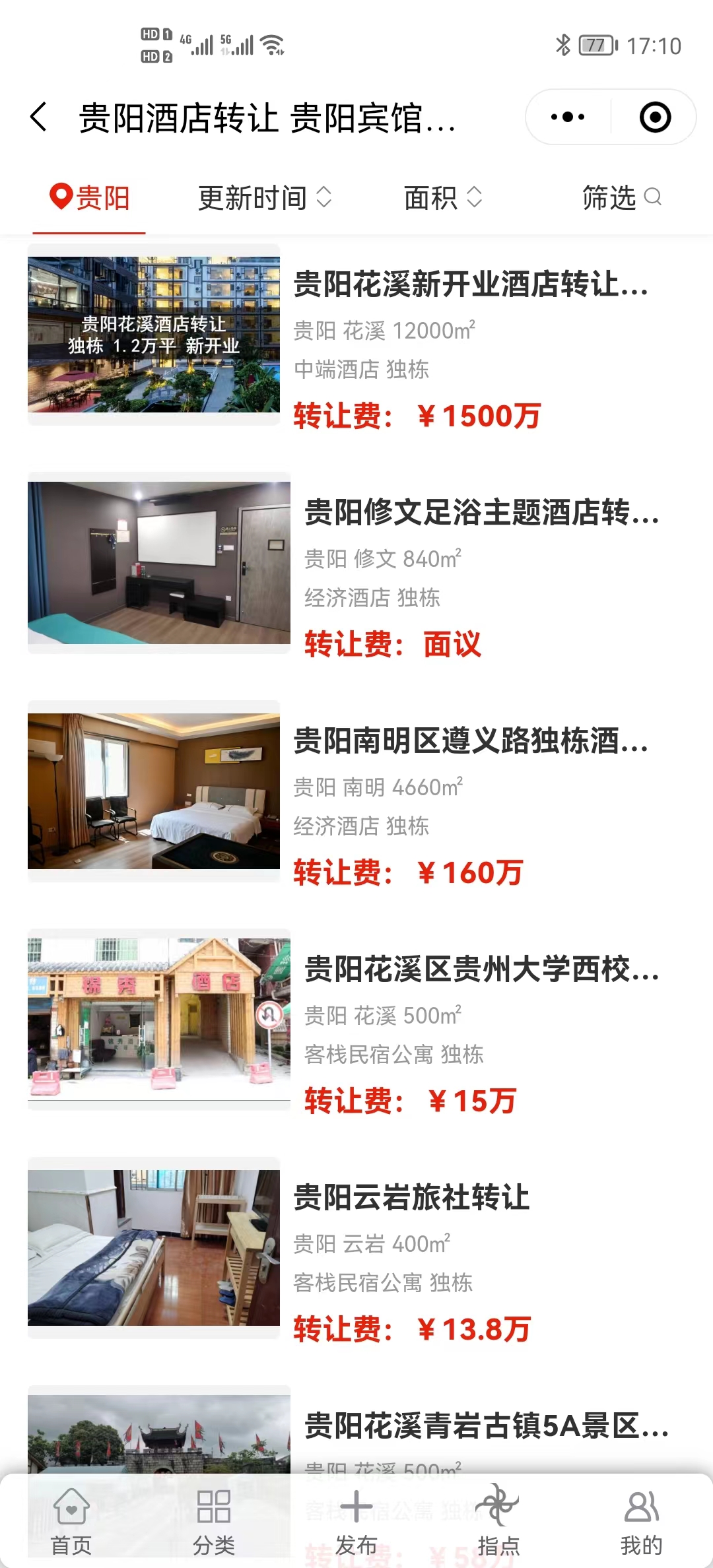The height and width of the screenshot is (1568, 713).
Task: Open the mini program more options menu
Action: [x=568, y=117]
